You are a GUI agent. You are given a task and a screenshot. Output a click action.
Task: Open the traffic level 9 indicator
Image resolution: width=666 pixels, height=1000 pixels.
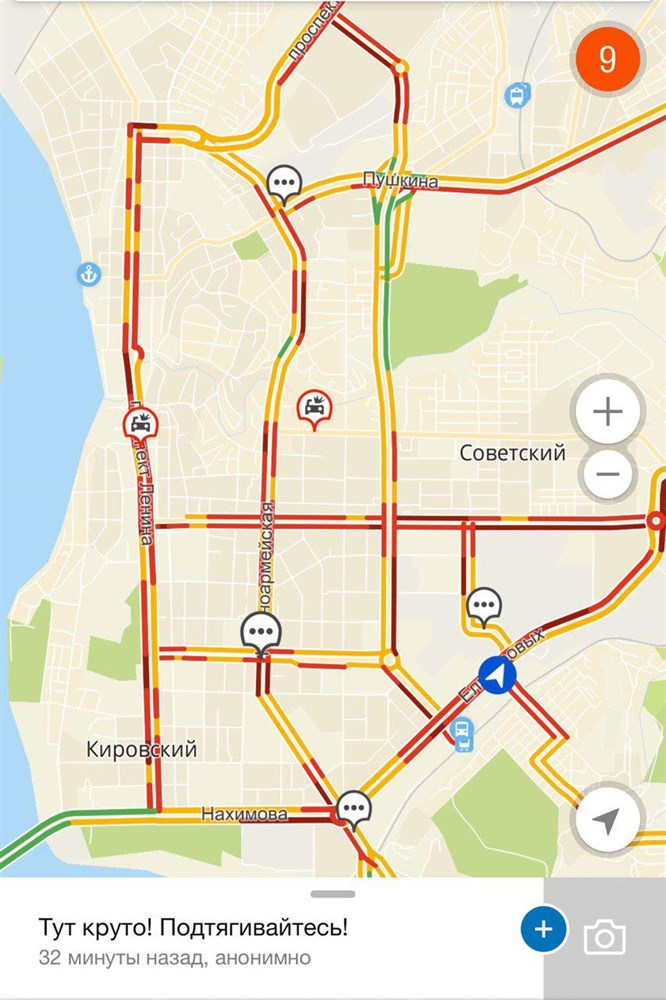[x=606, y=60]
